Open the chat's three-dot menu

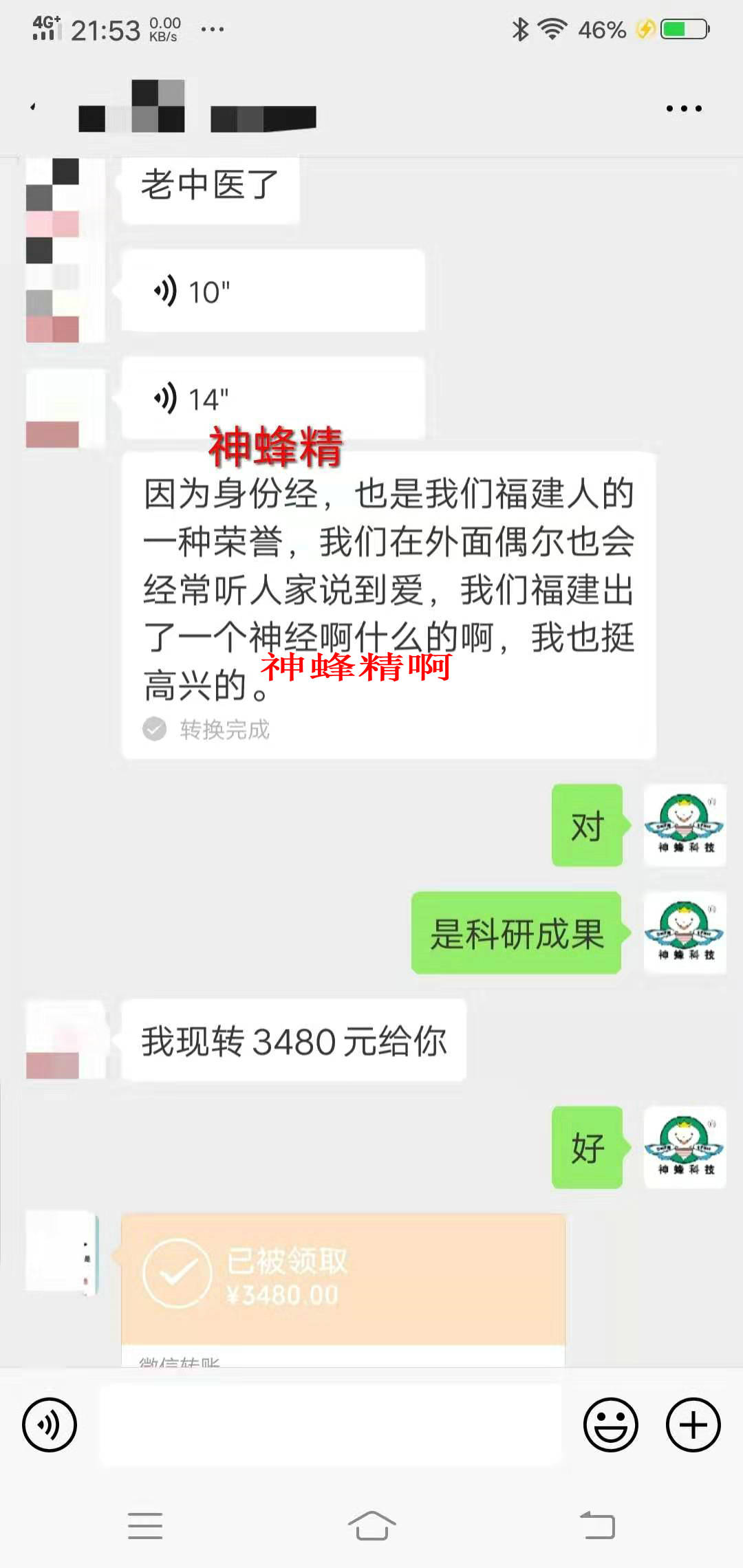(x=684, y=109)
